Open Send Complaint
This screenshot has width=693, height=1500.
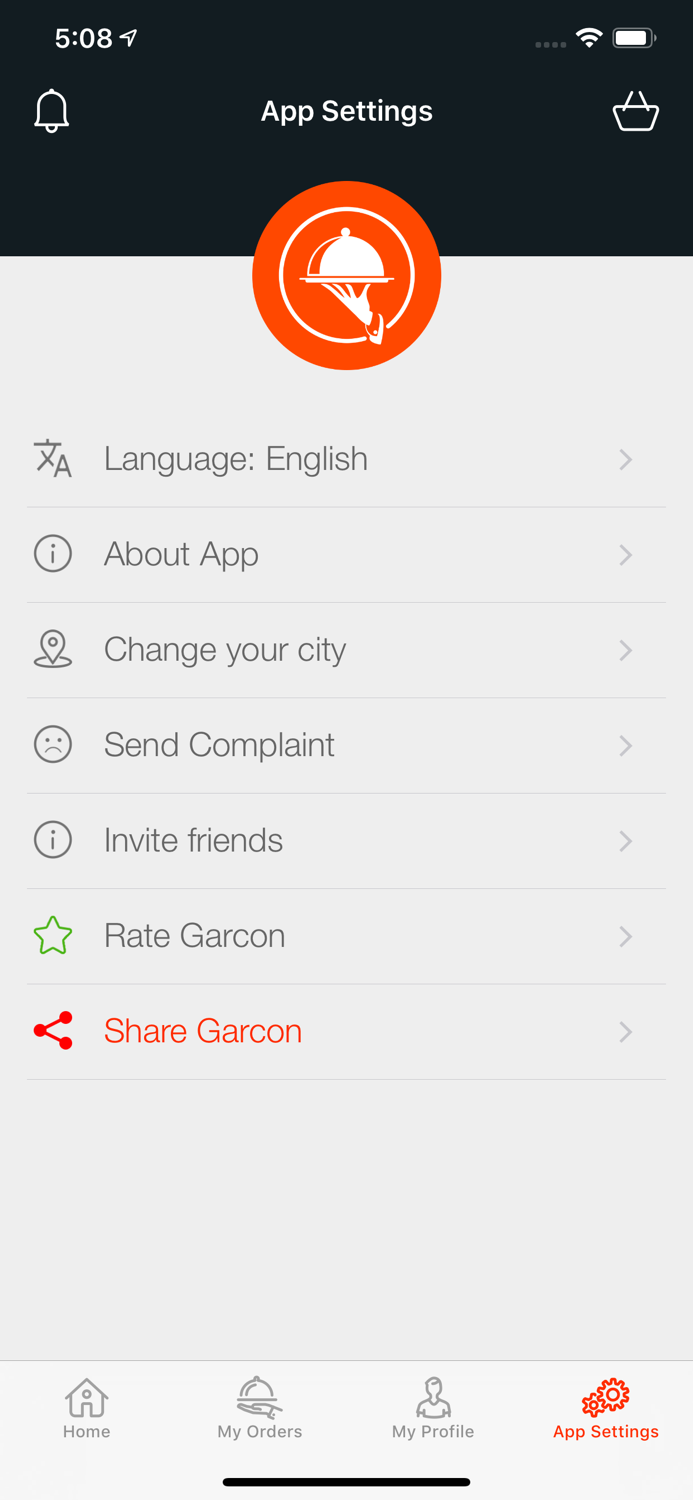[x=346, y=746]
